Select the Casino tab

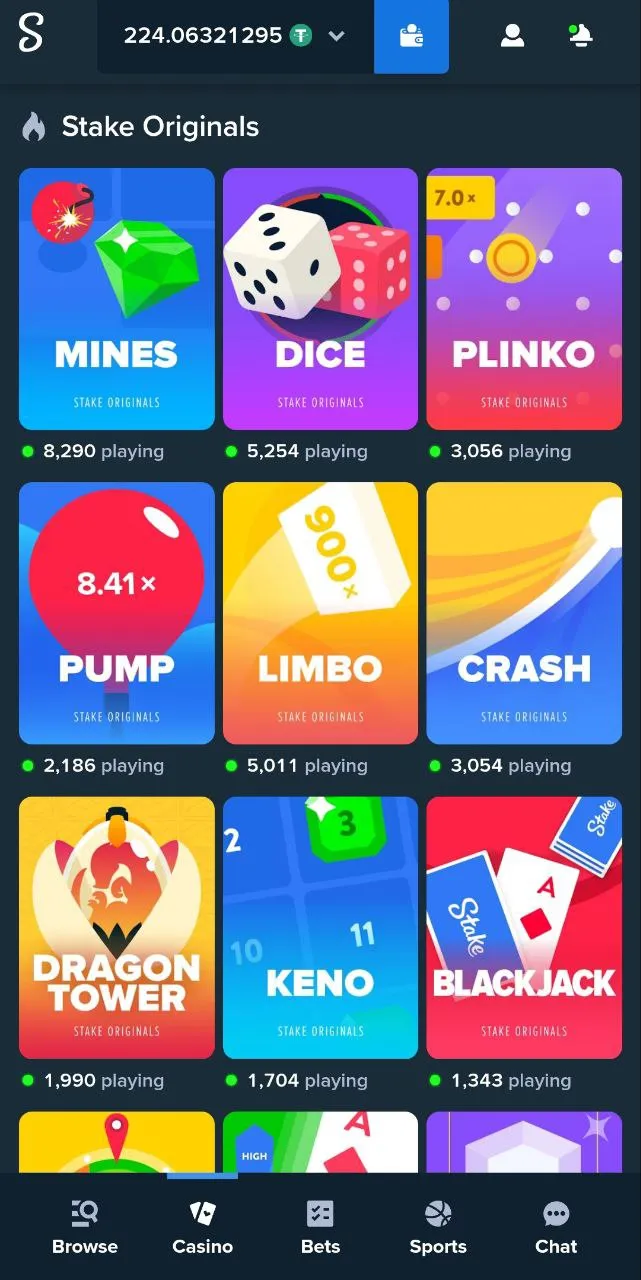click(202, 1228)
